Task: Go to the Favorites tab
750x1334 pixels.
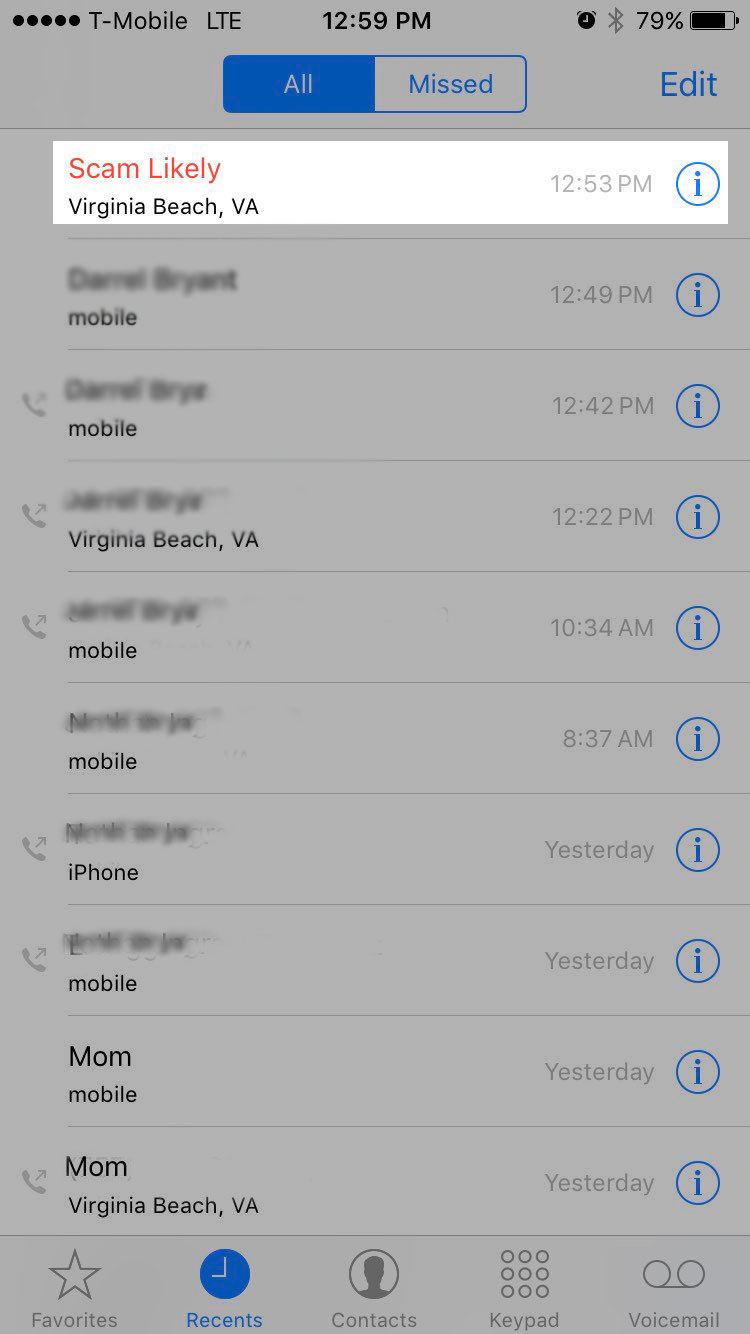Action: pyautogui.click(x=74, y=1288)
